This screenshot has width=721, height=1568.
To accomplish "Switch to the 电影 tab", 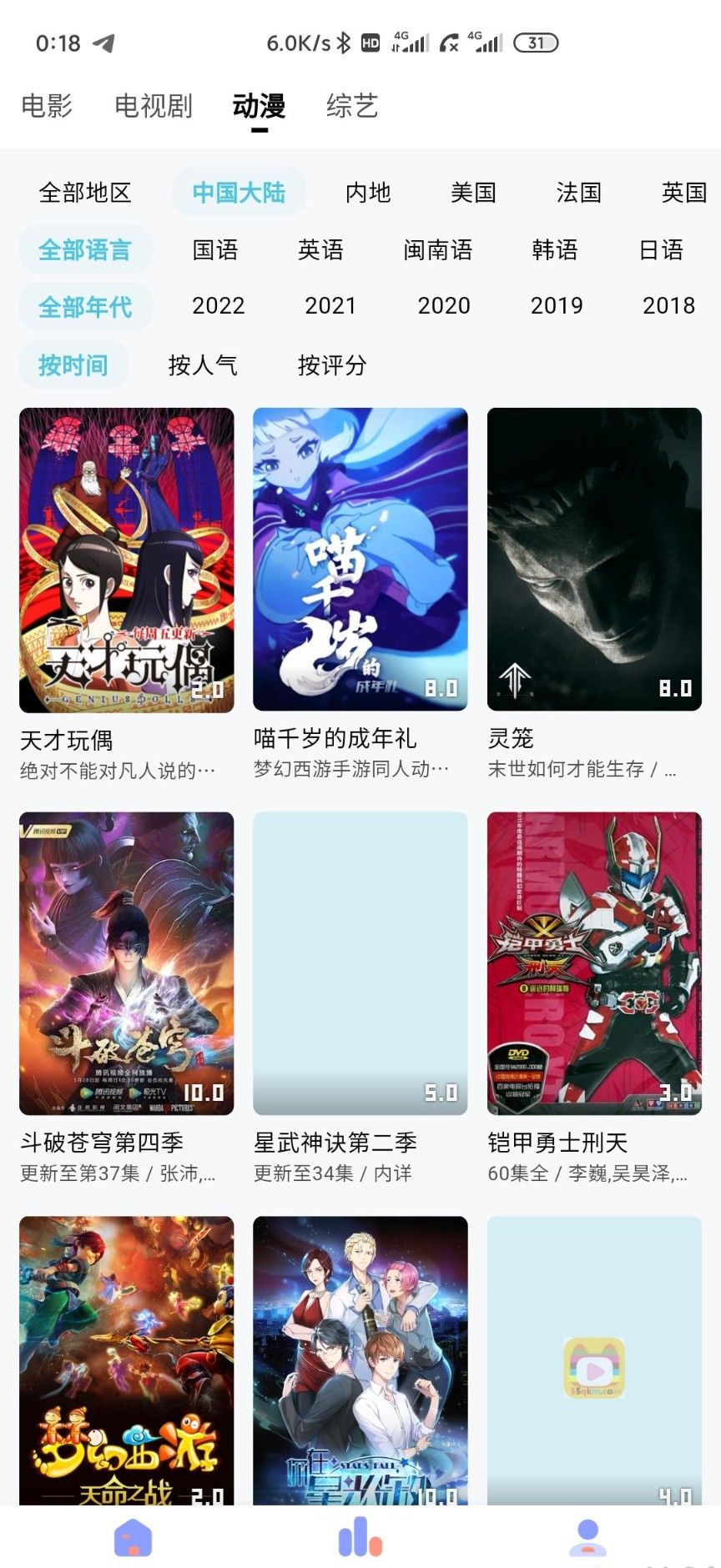I will pyautogui.click(x=48, y=106).
